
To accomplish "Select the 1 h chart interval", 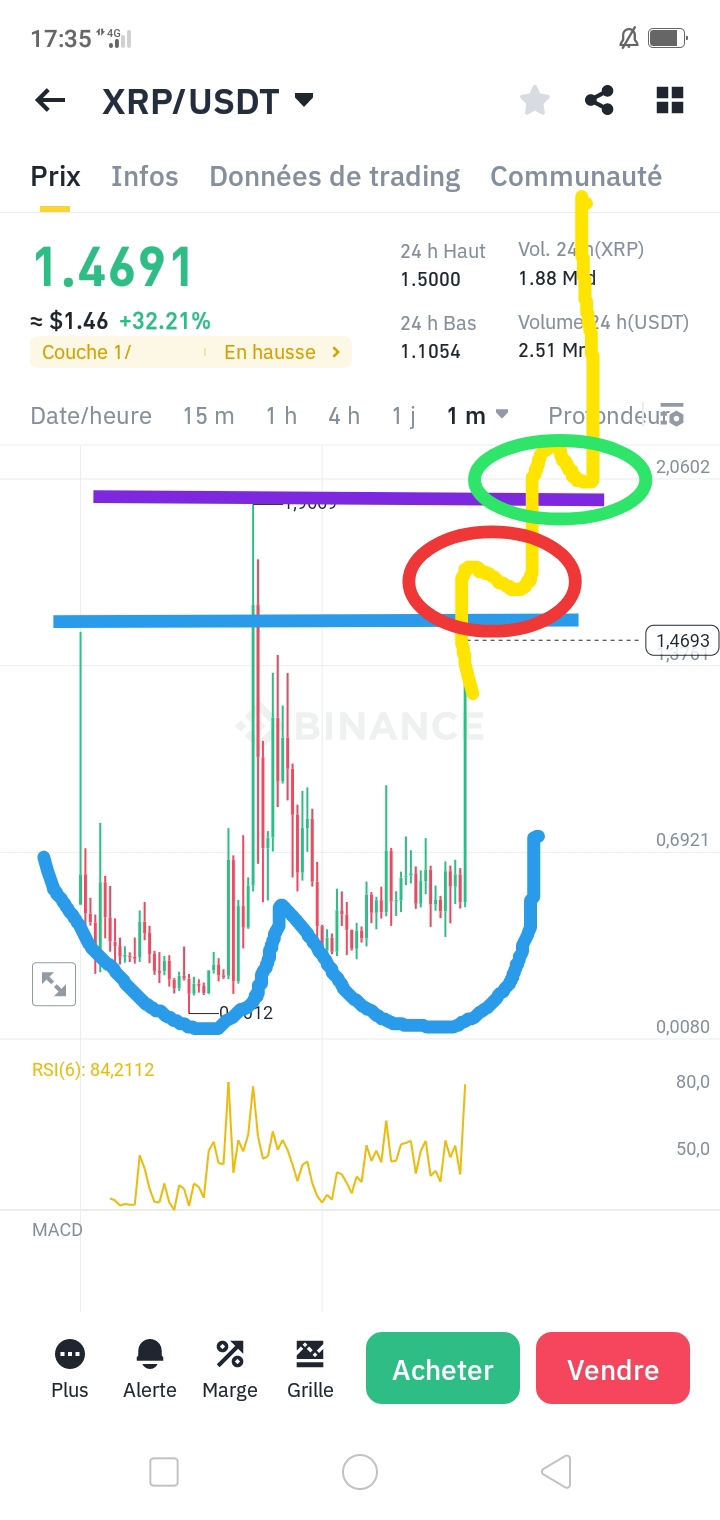I will tap(281, 416).
